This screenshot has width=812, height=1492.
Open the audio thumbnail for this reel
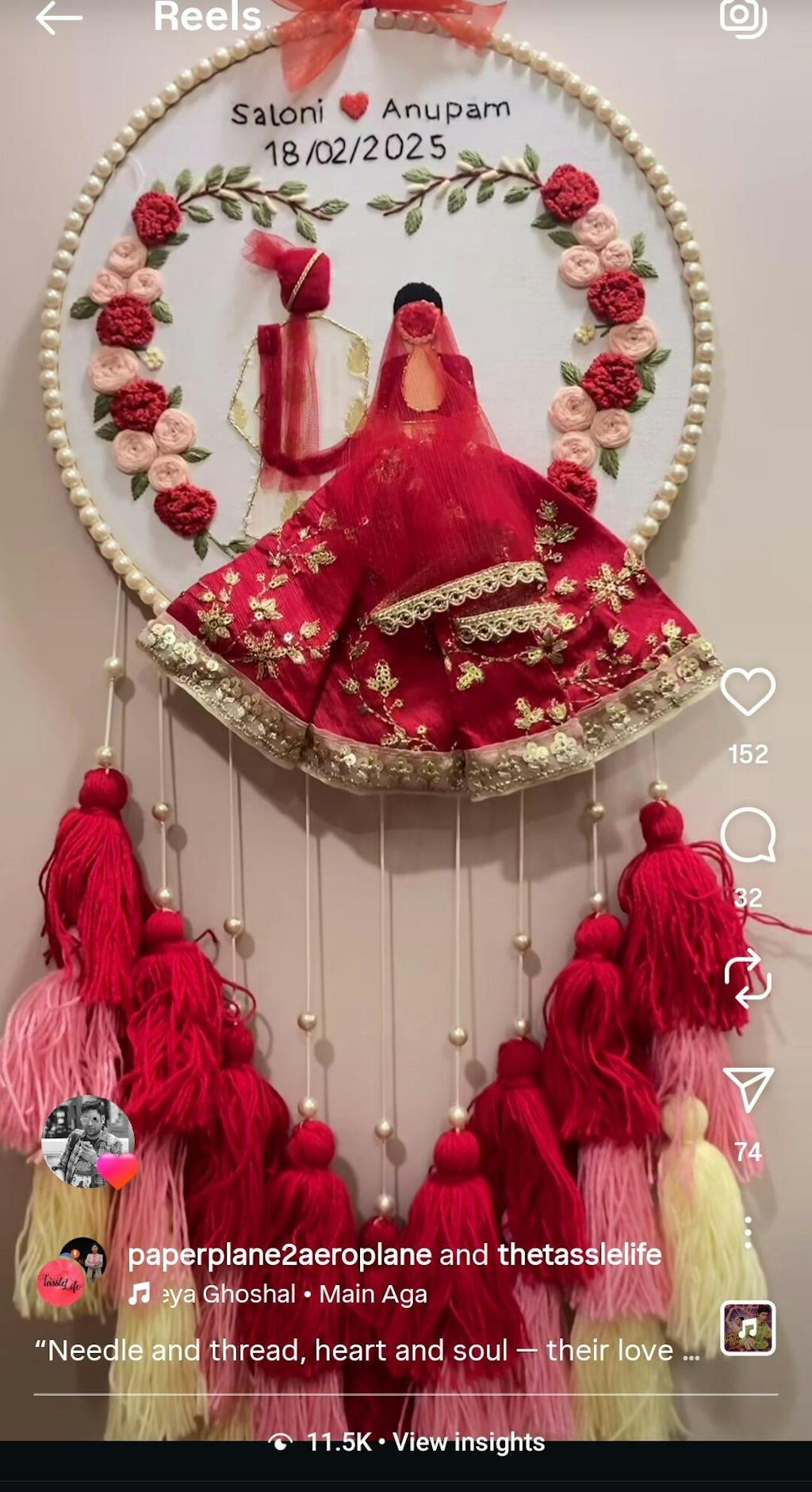coord(747,1328)
